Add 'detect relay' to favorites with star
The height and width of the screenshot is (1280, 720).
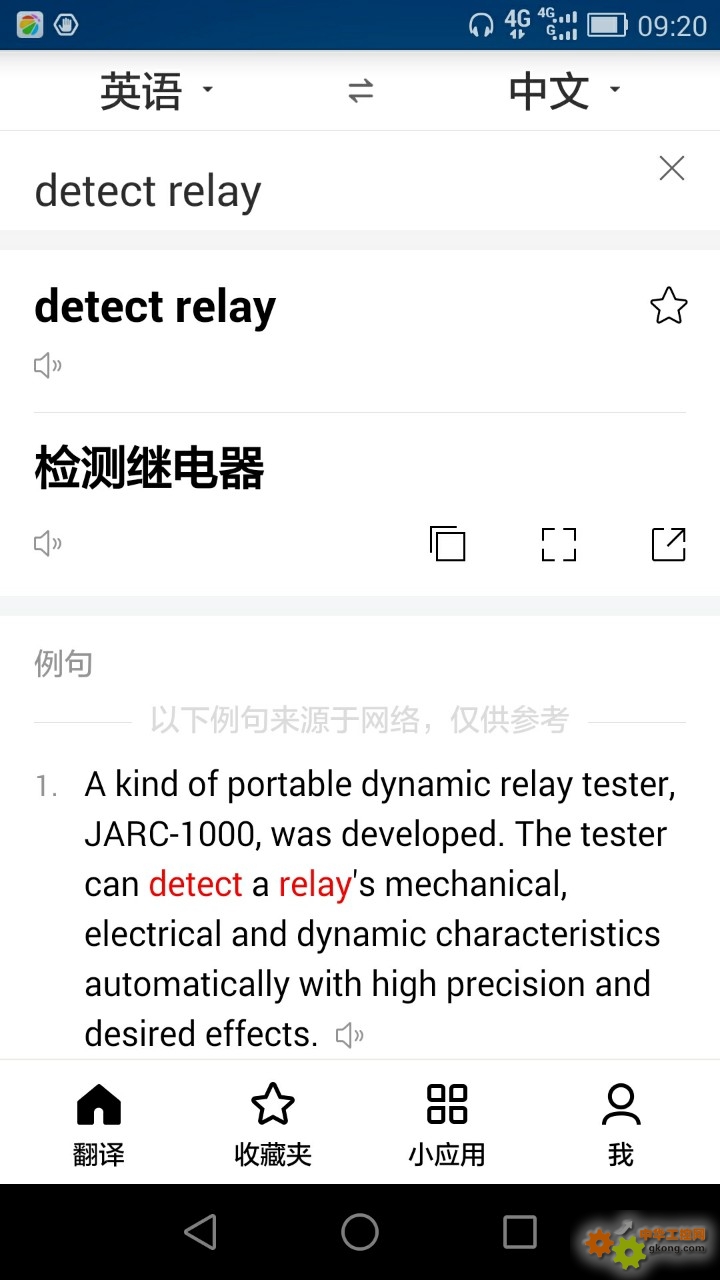pyautogui.click(x=669, y=306)
